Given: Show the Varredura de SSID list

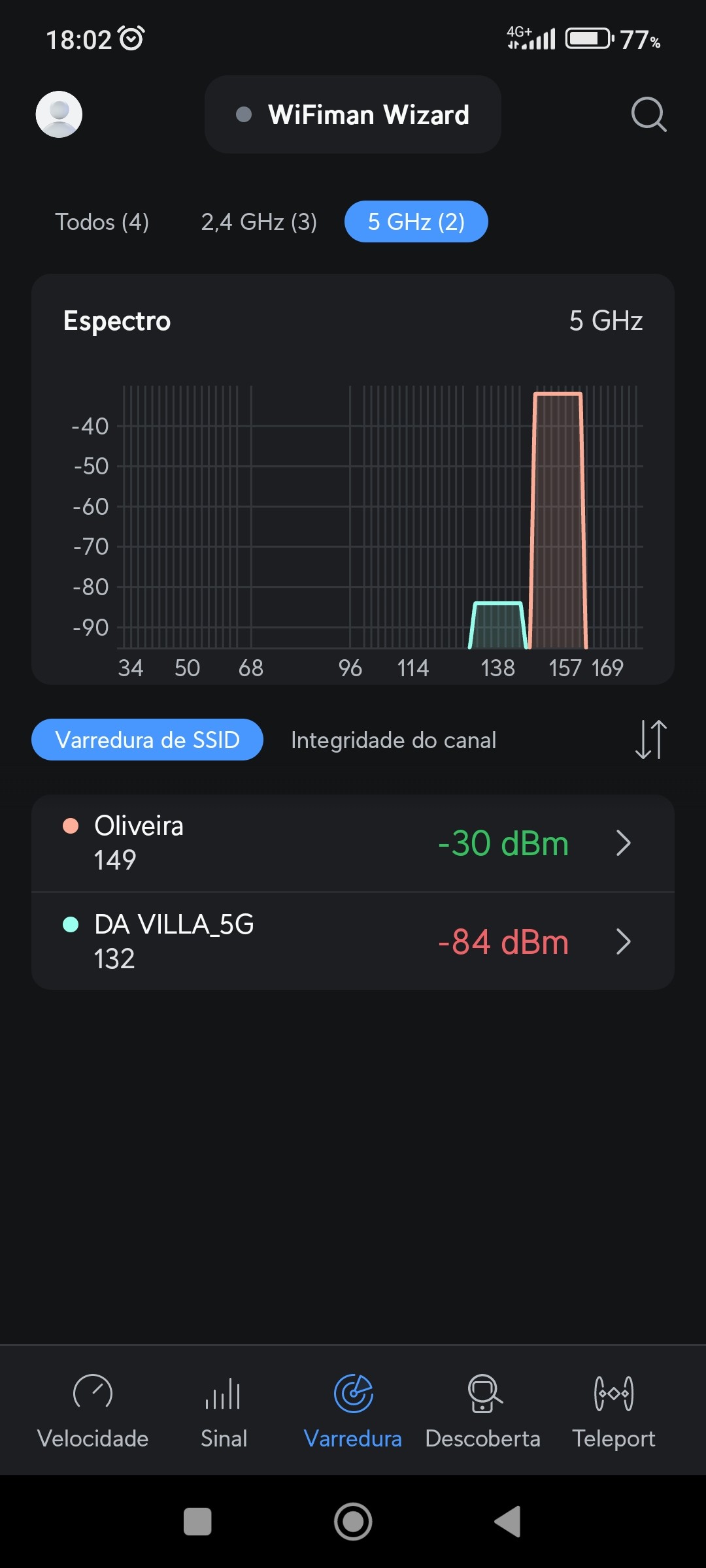Looking at the screenshot, I should [x=147, y=740].
